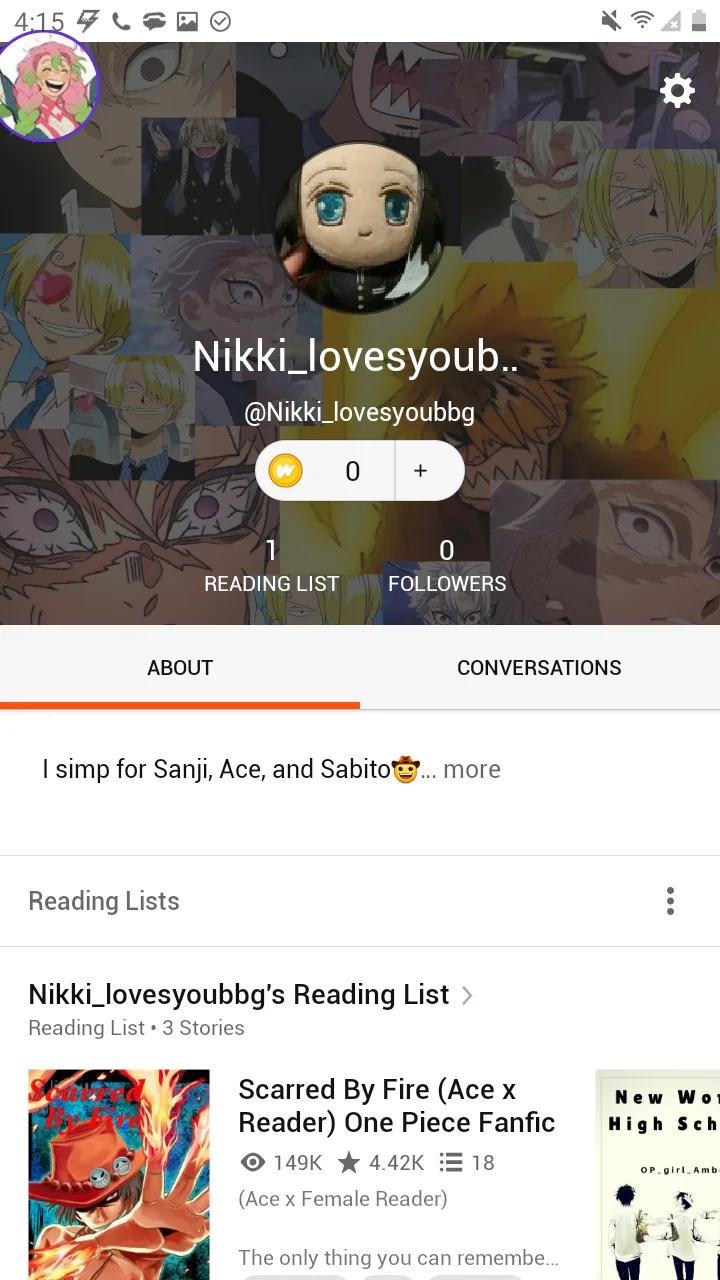Viewport: 720px width, 1280px height.
Task: View the 1 Reading List count
Action: (x=271, y=566)
